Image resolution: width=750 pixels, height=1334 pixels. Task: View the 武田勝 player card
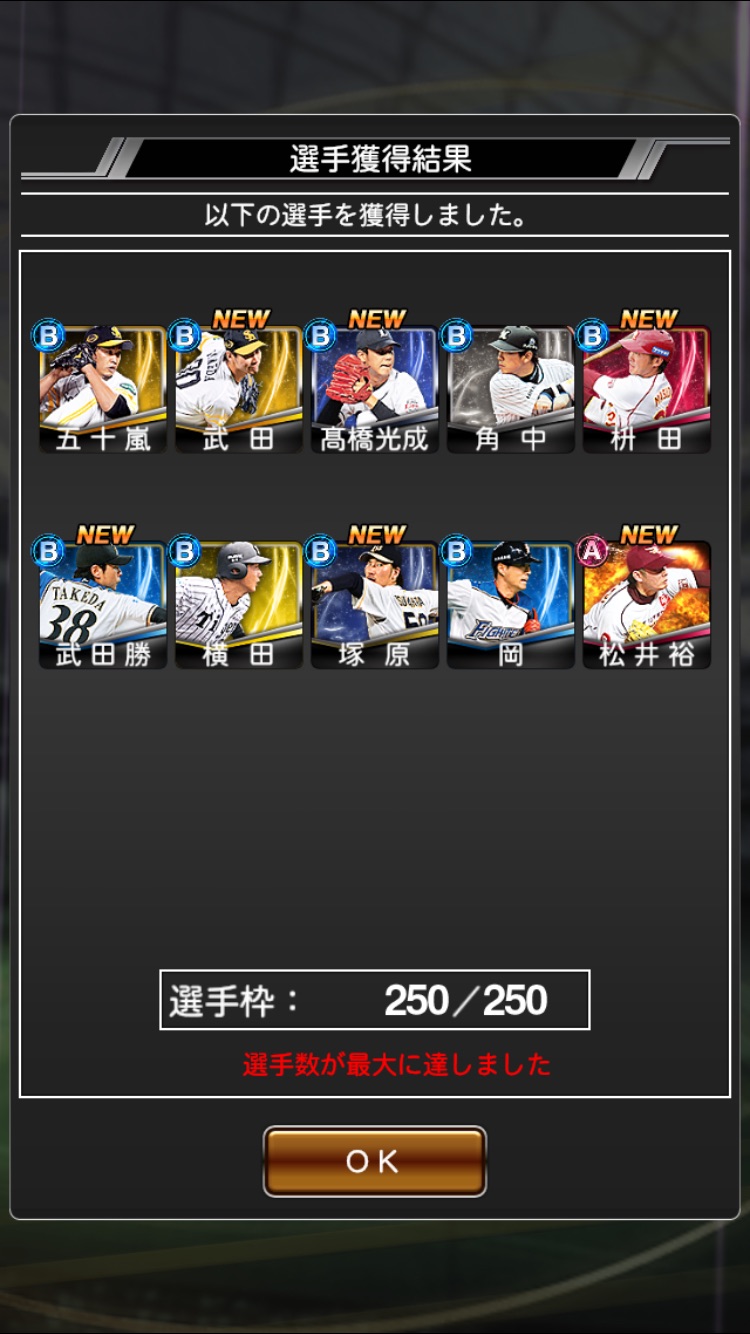102,605
